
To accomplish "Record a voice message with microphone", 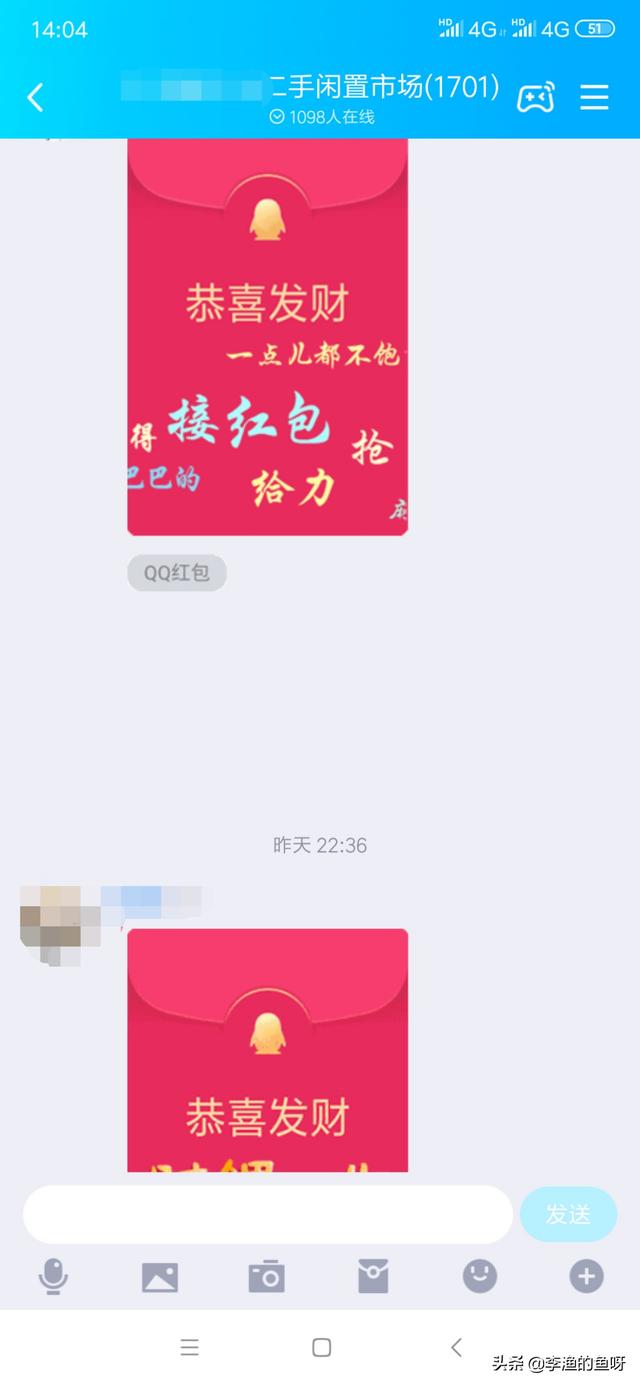I will pos(53,1277).
